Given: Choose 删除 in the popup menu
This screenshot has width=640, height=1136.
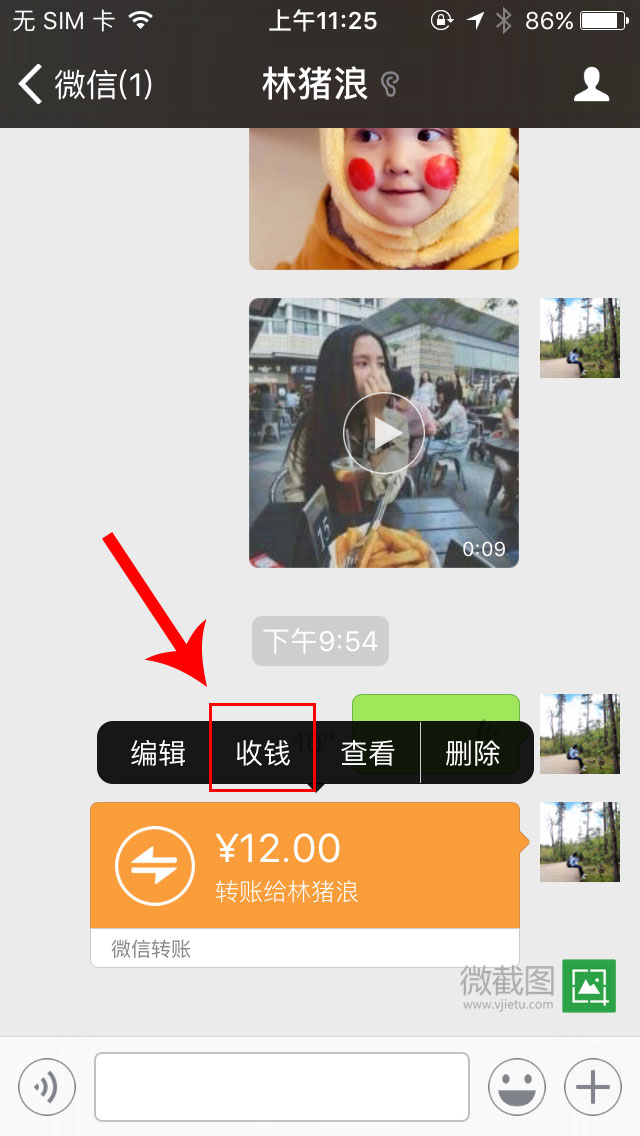Looking at the screenshot, I should [x=473, y=752].
